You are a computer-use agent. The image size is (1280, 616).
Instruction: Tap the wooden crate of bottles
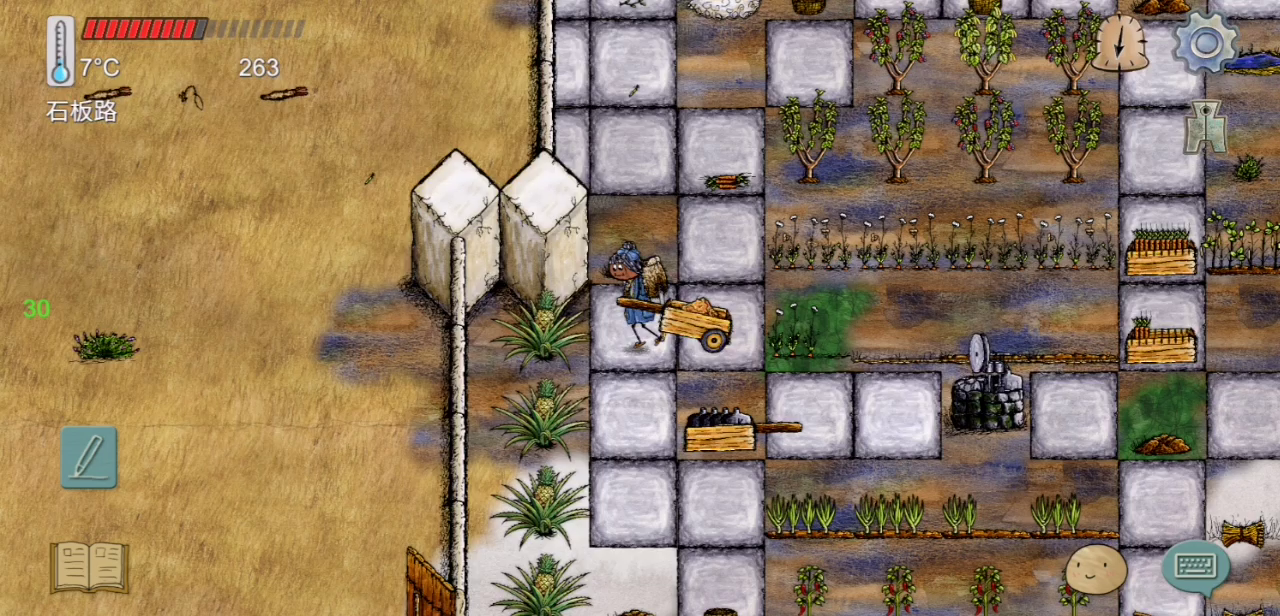722,430
